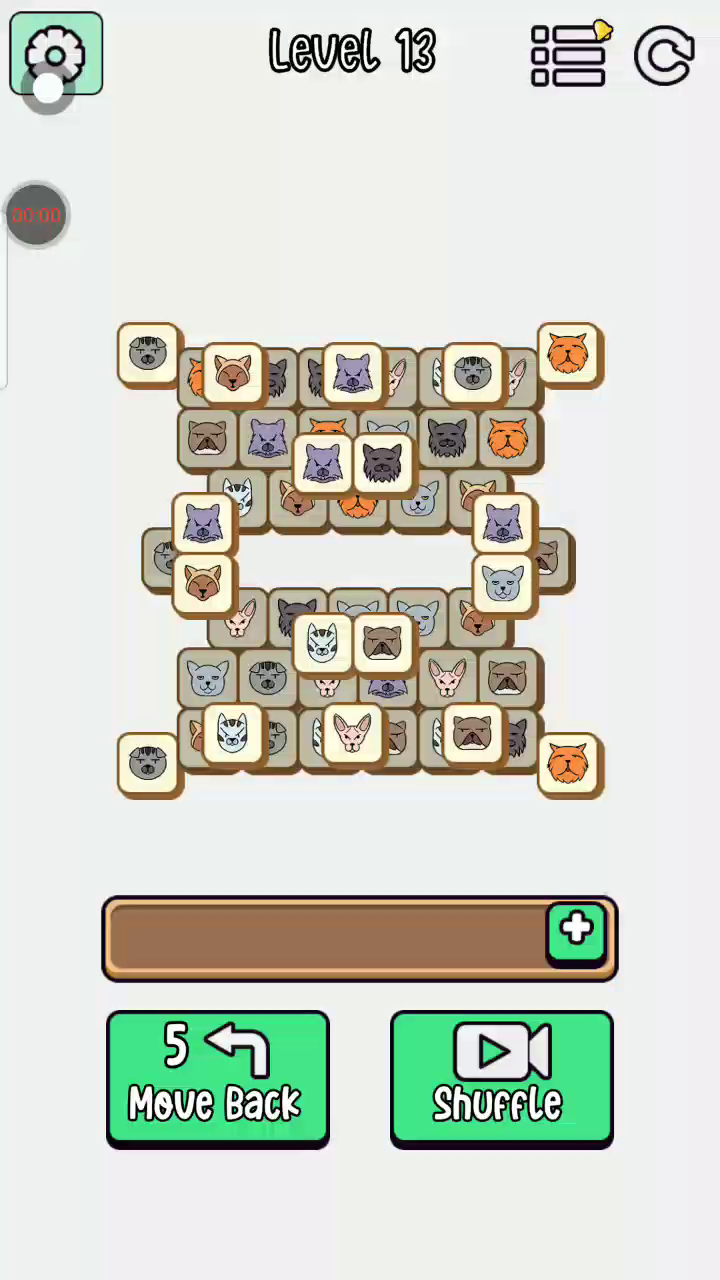Pick the dark gray cat tile beside the purple cat

point(383,464)
